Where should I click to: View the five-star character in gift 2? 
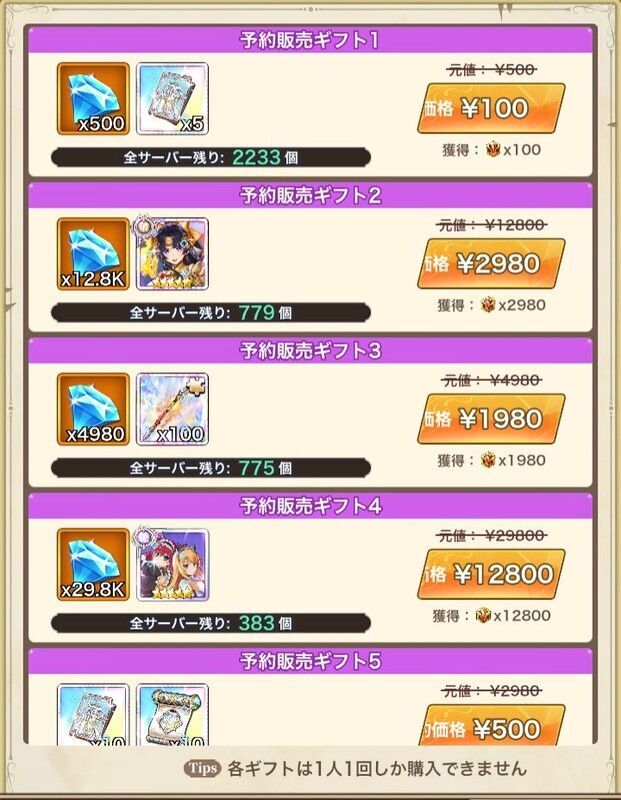[x=171, y=254]
